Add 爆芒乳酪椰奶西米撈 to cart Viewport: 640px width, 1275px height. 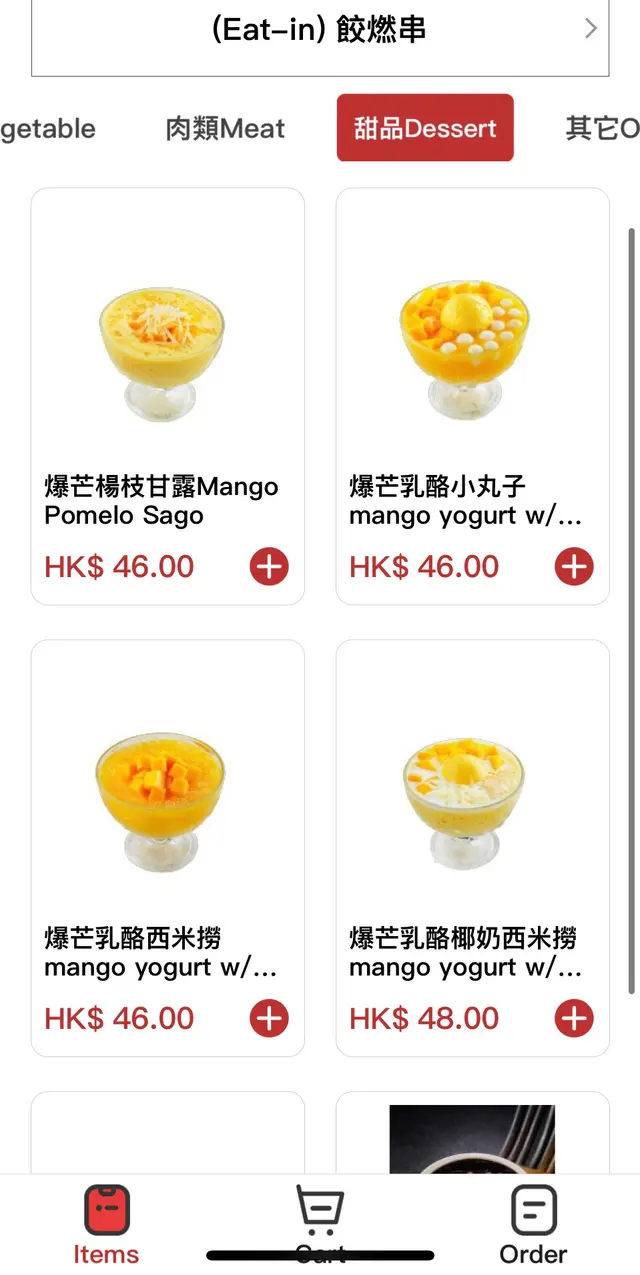[574, 1019]
